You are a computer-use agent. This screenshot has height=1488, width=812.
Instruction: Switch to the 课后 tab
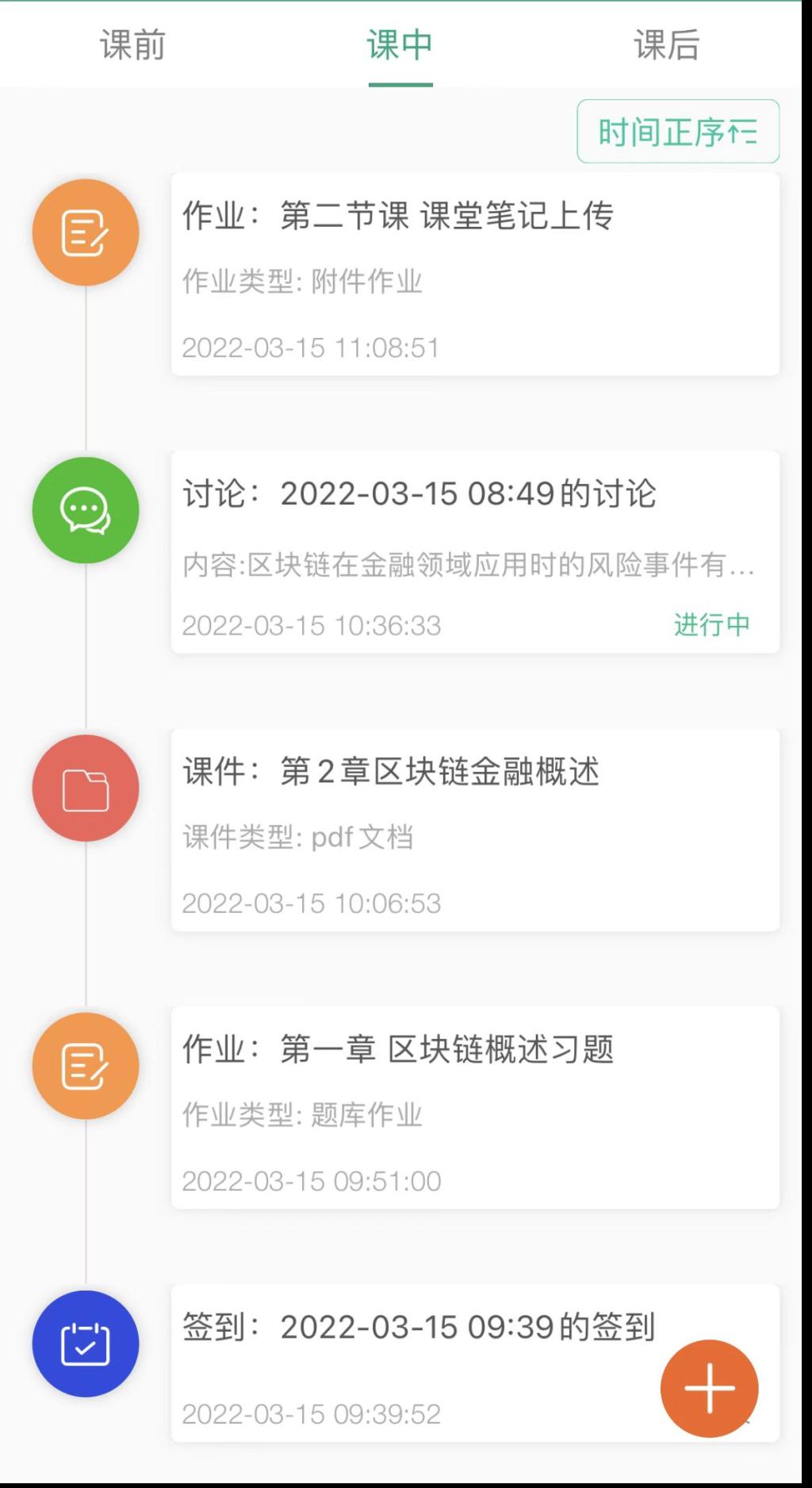[x=667, y=45]
